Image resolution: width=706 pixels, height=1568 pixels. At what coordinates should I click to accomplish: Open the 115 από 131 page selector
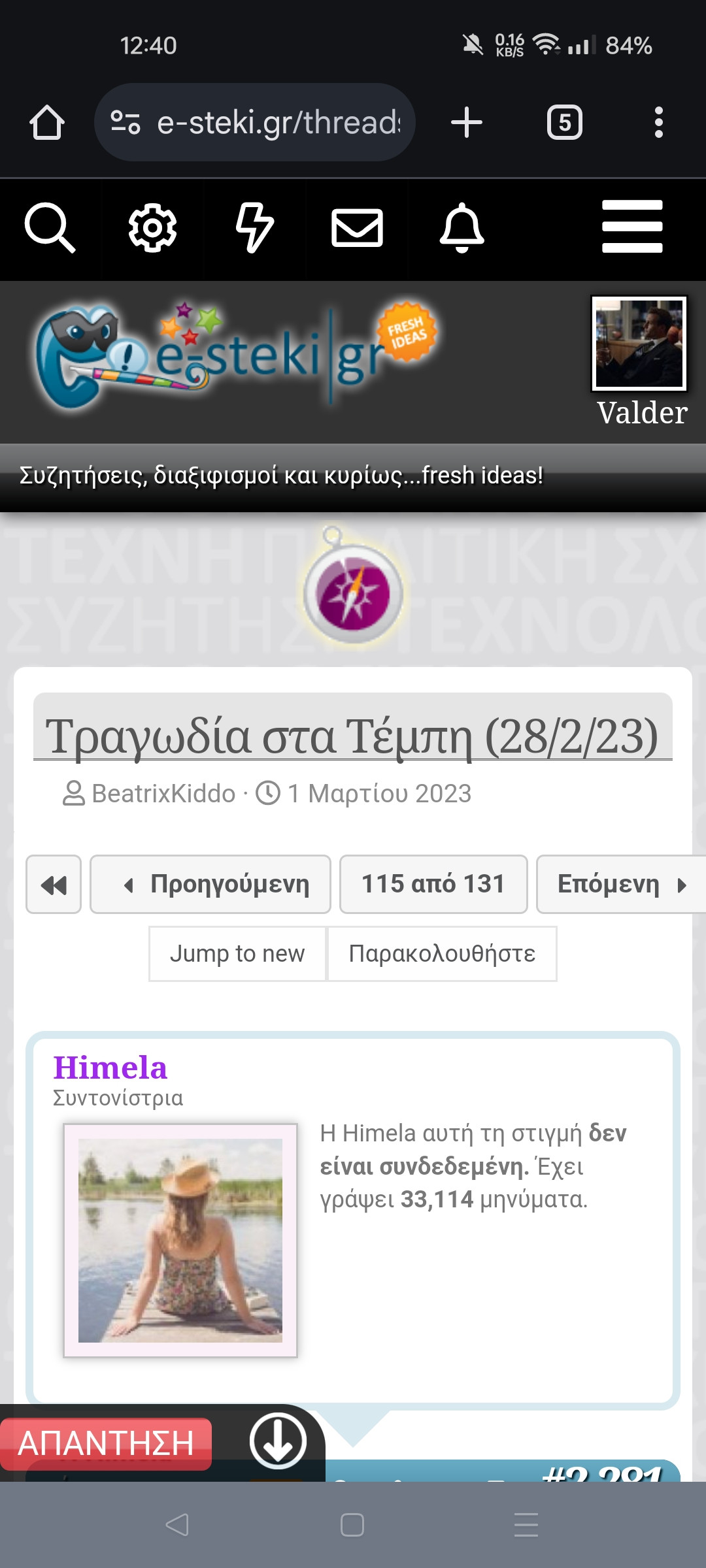click(x=433, y=885)
